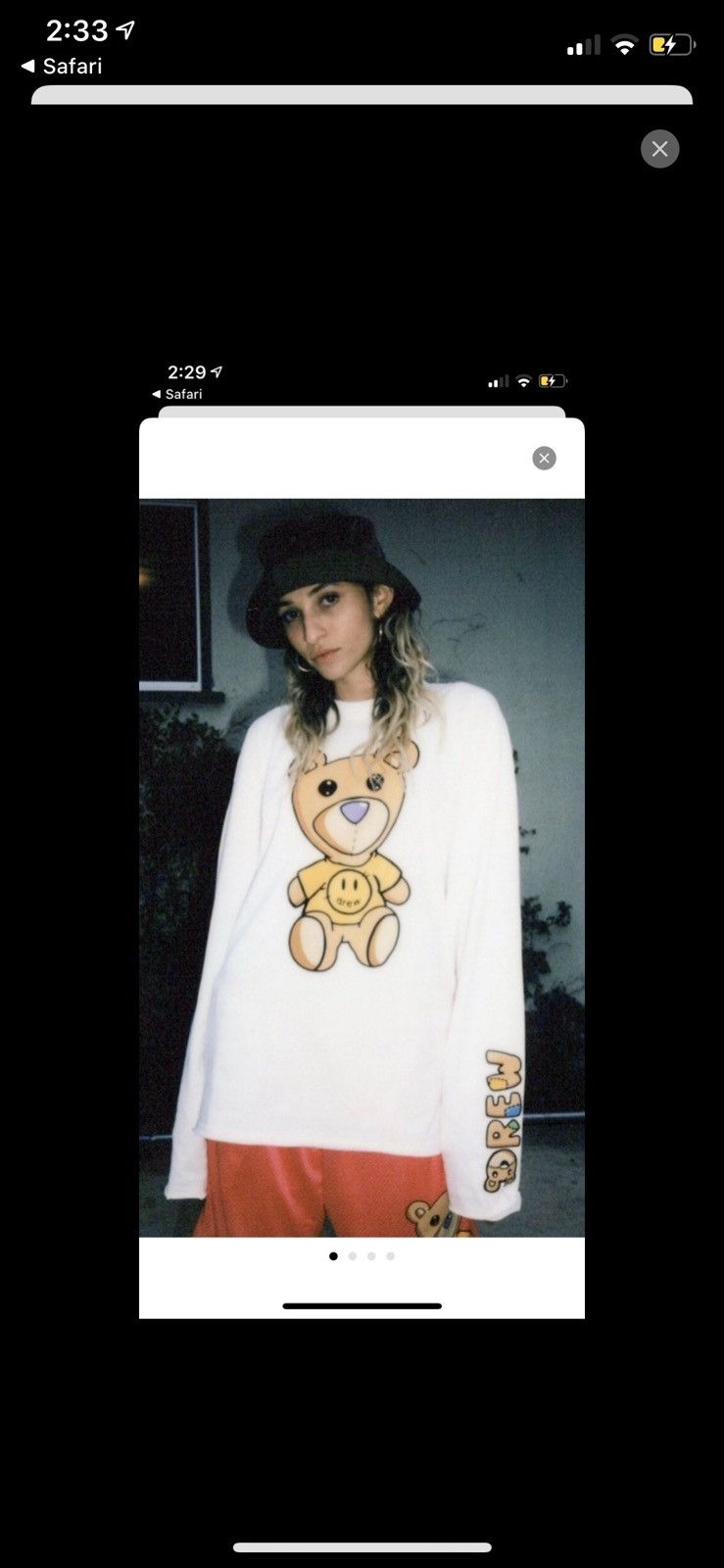Tap the Wi-Fi status icon
The height and width of the screenshot is (1568, 724).
(626, 44)
